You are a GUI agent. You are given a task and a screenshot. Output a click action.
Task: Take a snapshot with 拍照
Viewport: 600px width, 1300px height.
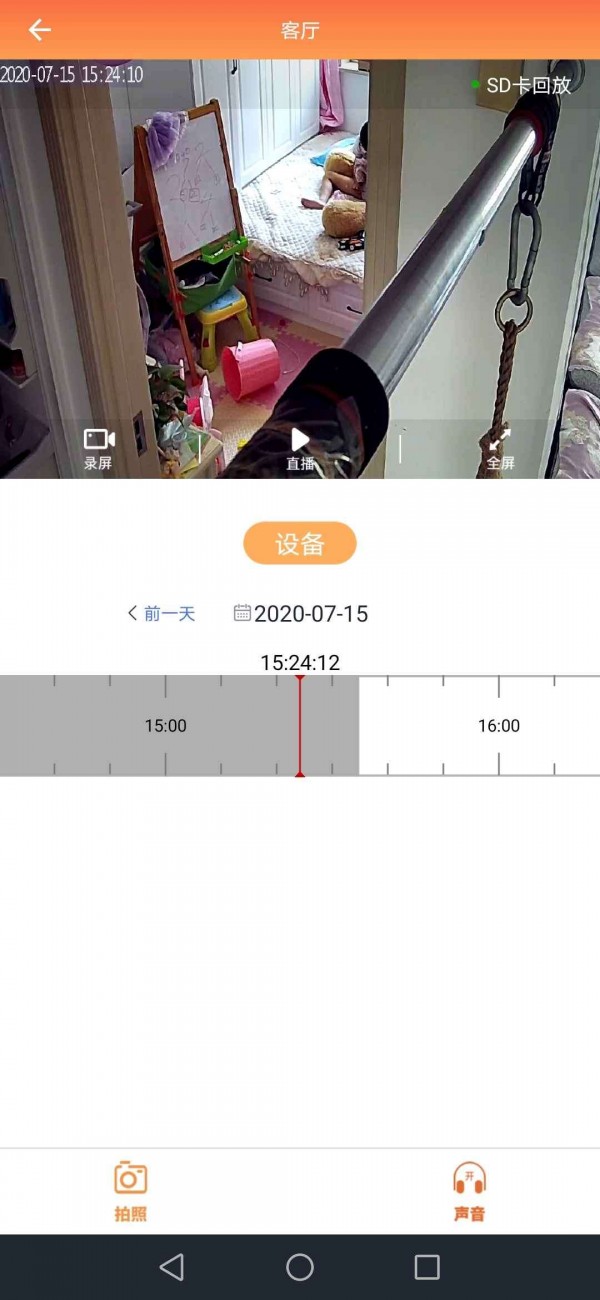coord(130,1191)
